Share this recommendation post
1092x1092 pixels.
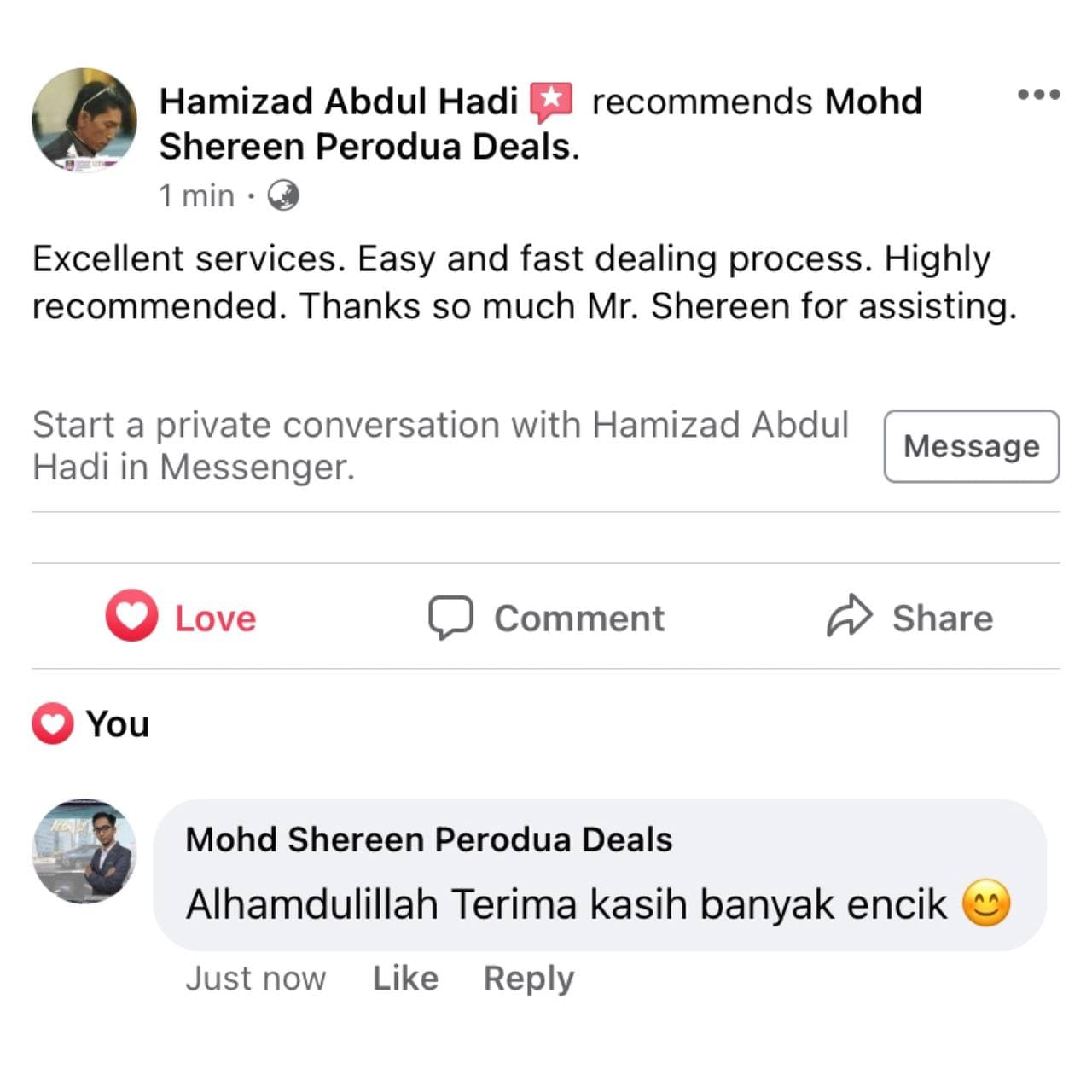coord(909,617)
